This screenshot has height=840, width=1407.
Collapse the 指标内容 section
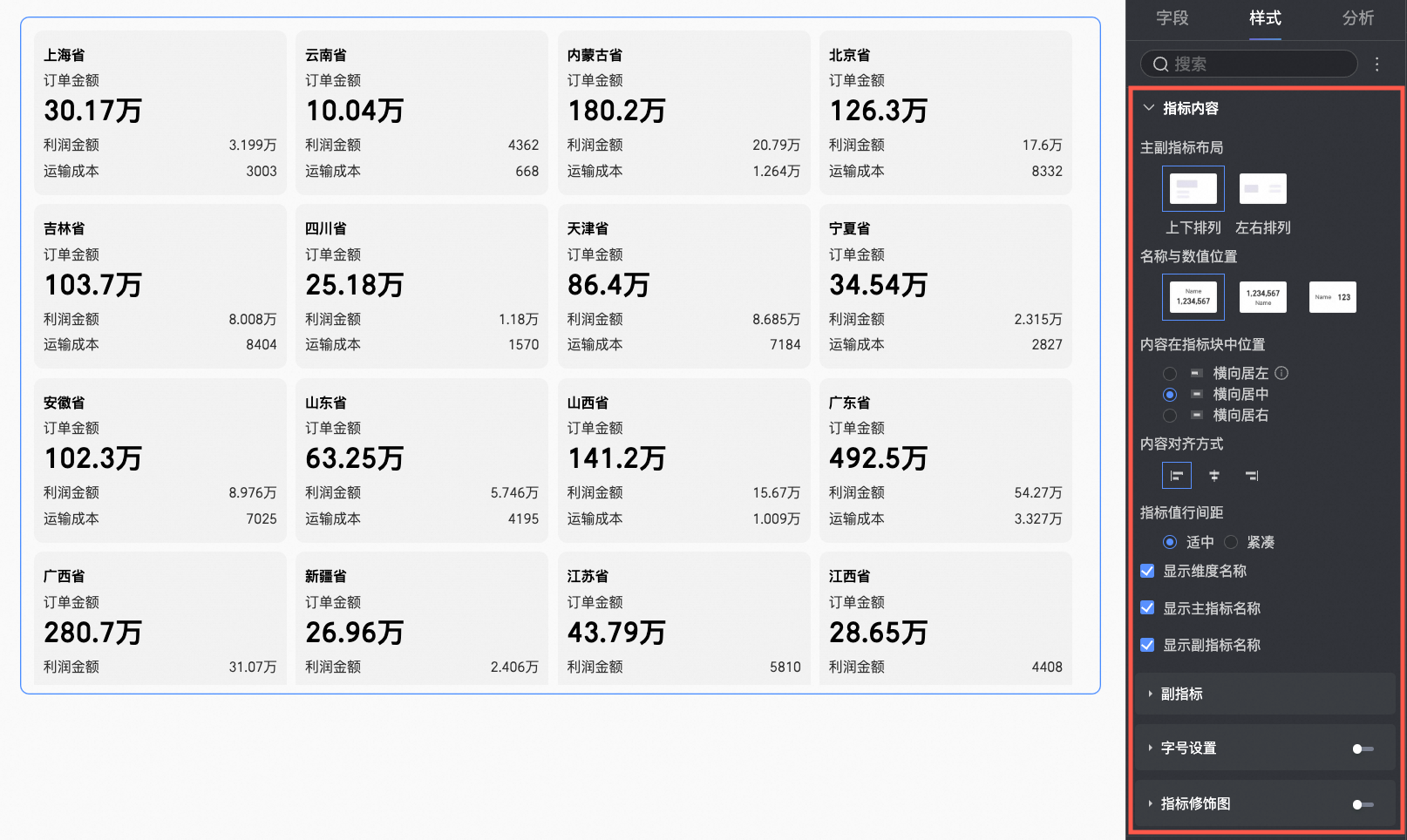pyautogui.click(x=1149, y=108)
